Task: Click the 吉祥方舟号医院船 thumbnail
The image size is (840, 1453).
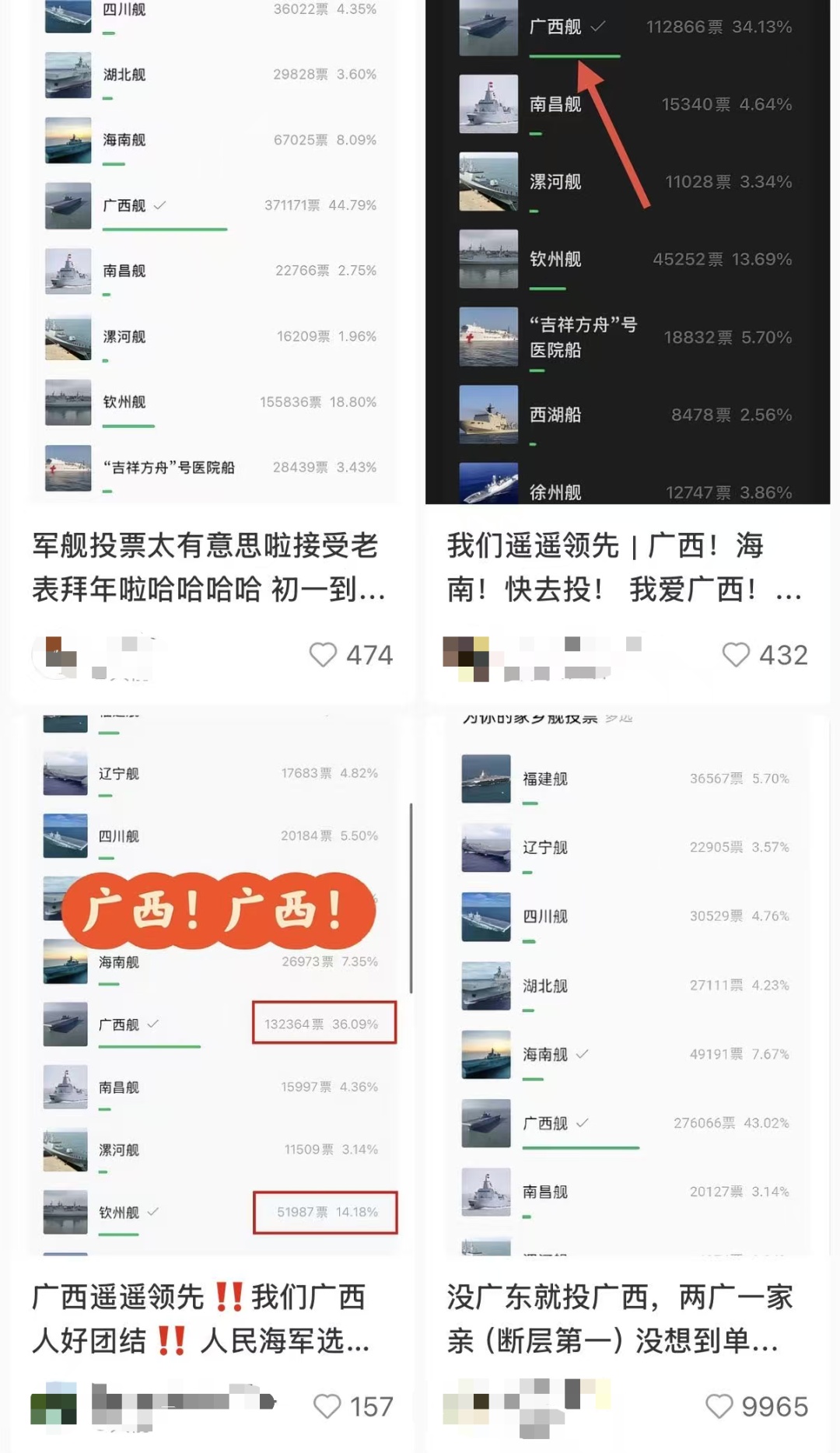Action: 68,467
